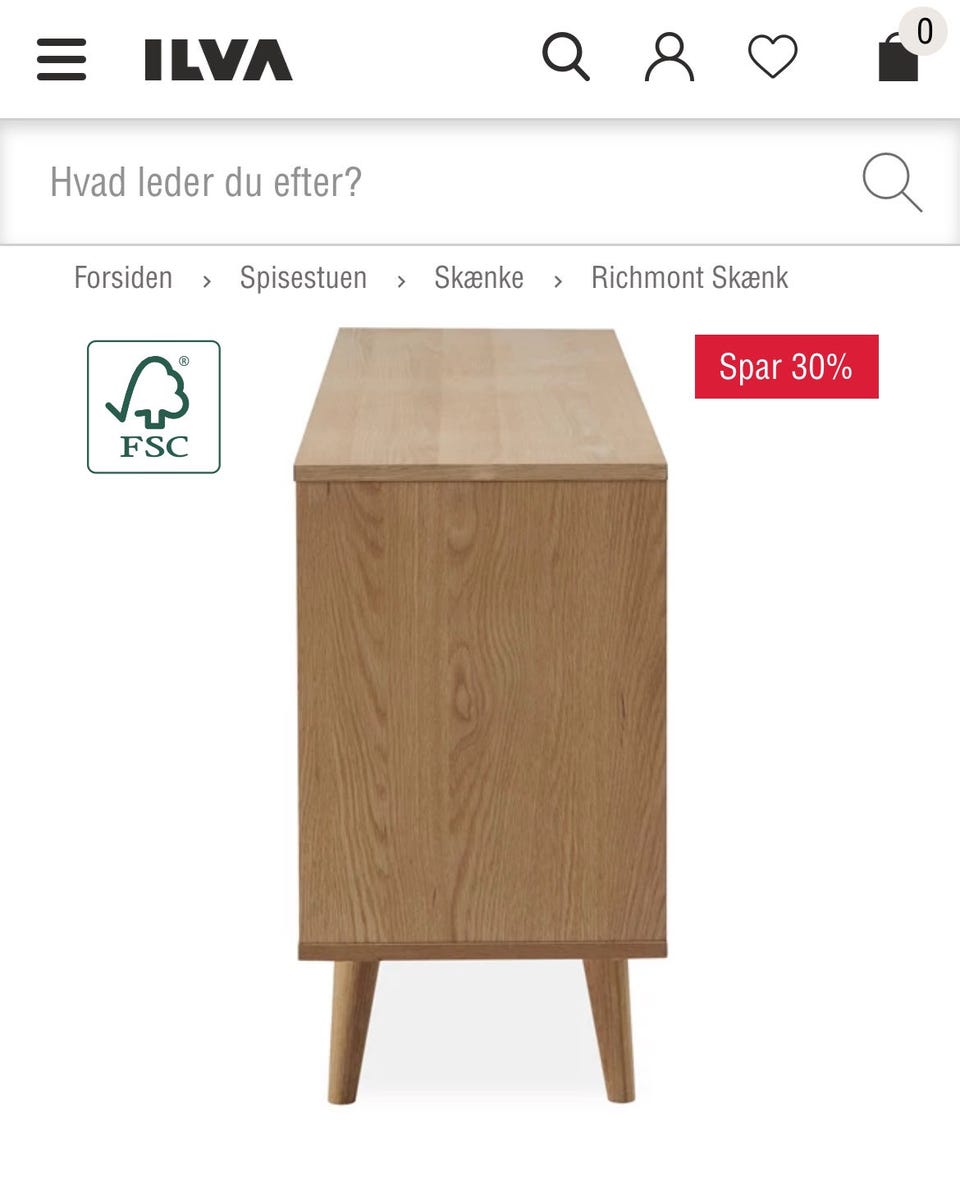Click the red 'Spar 30%' badge
The image size is (960, 1177).
pyautogui.click(x=786, y=367)
